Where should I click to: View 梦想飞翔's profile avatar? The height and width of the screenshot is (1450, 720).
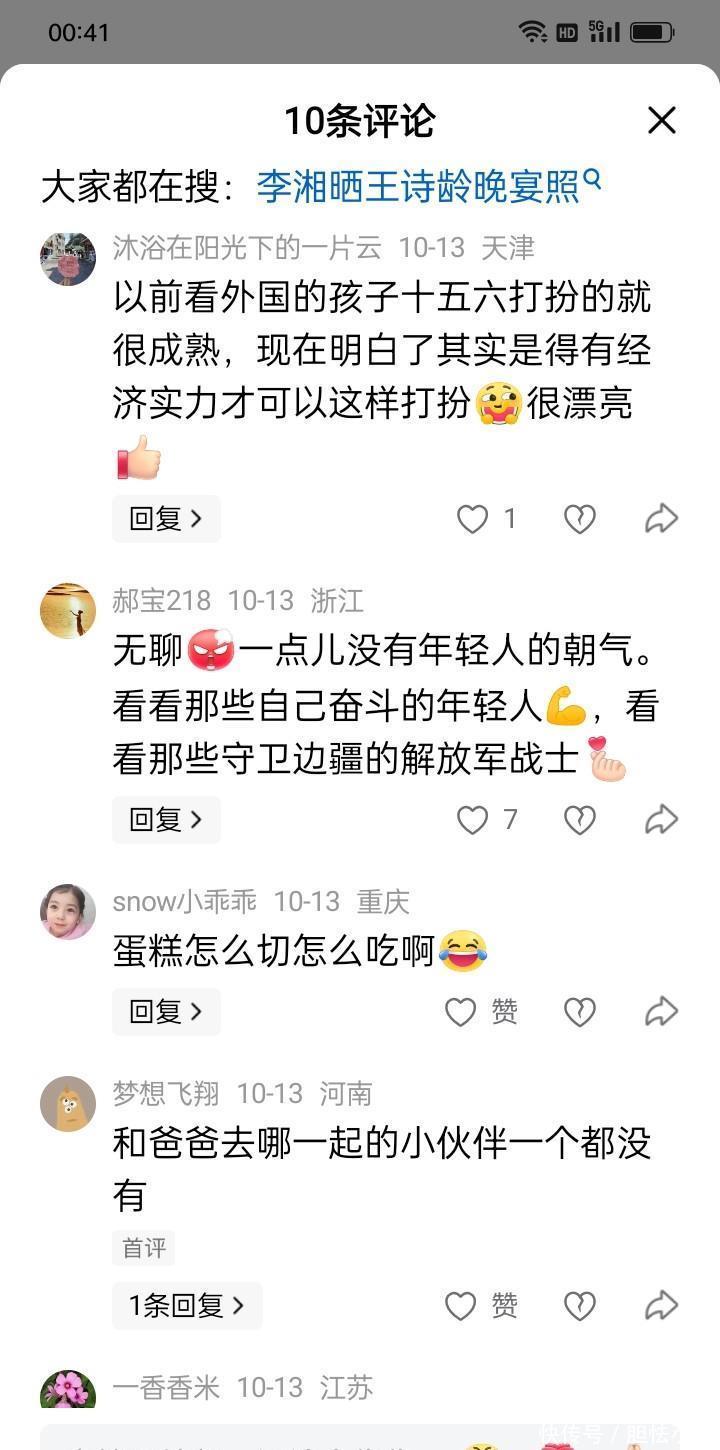(68, 1104)
